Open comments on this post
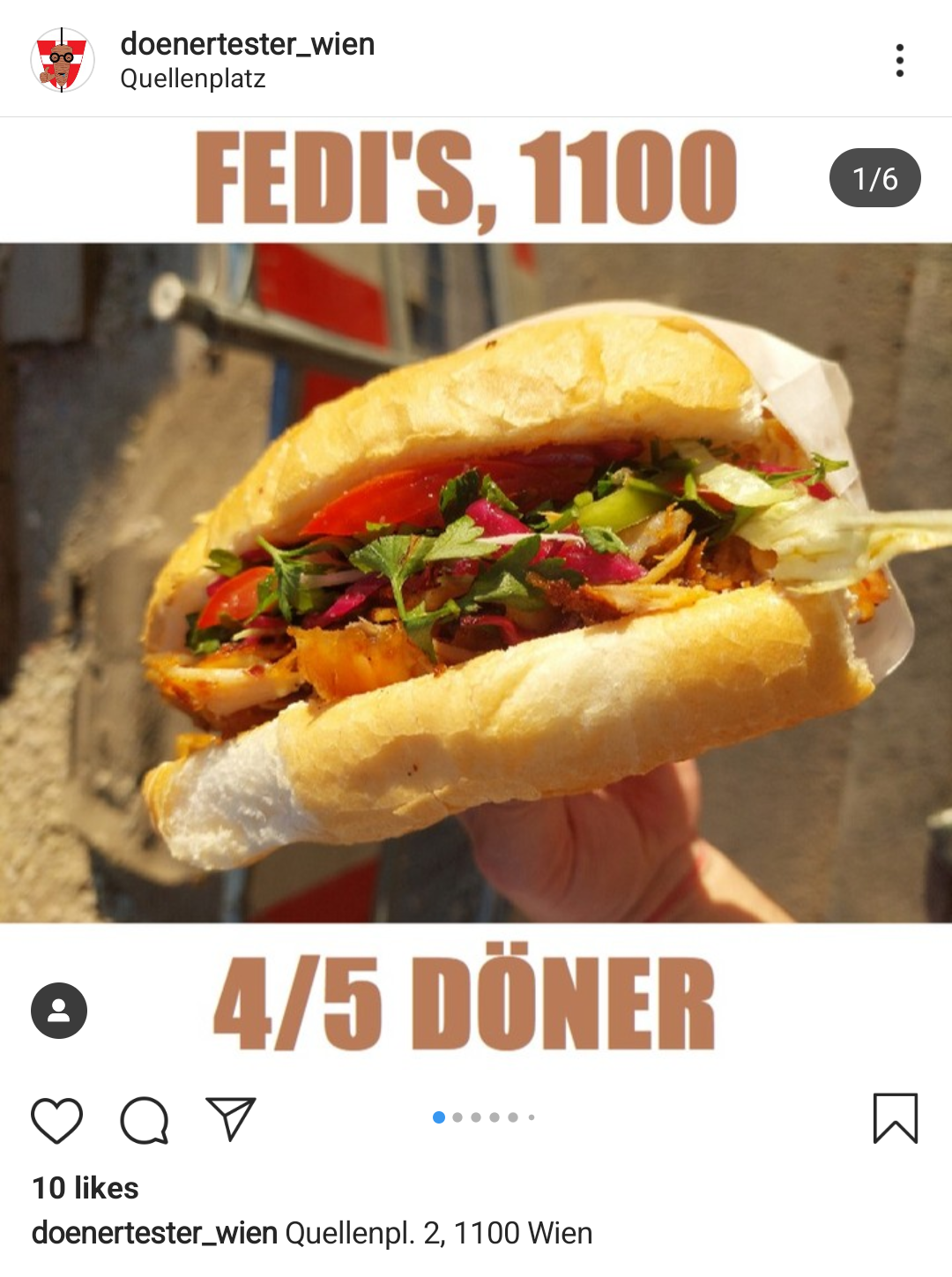The height and width of the screenshot is (1277, 952). pos(145,1120)
